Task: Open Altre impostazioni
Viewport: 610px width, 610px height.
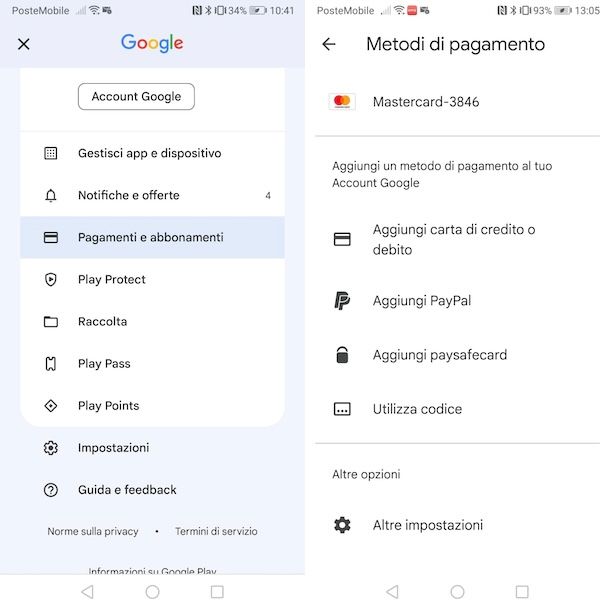Action: coord(427,525)
